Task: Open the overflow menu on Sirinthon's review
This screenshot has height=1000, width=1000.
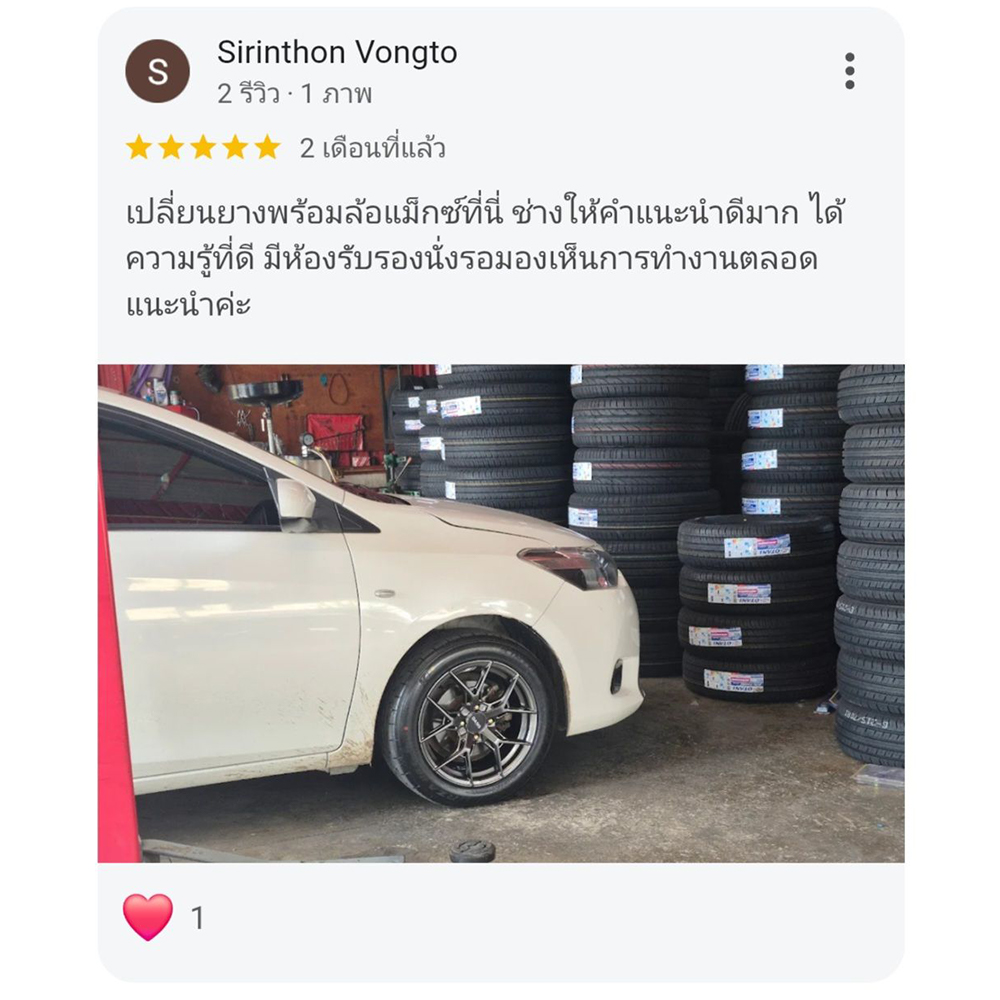Action: point(849,71)
